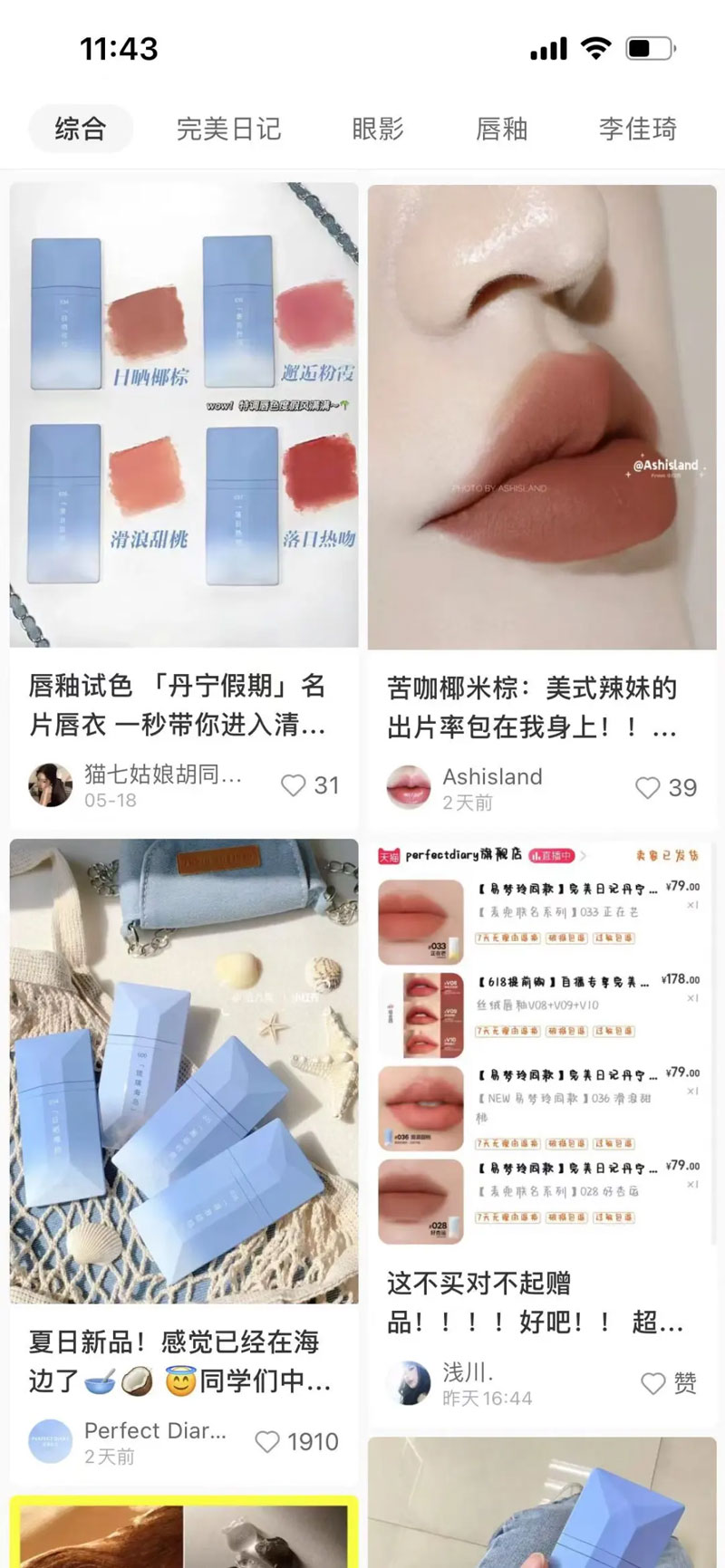Image resolution: width=725 pixels, height=1568 pixels.
Task: View Ashisland's profile
Action: (408, 788)
